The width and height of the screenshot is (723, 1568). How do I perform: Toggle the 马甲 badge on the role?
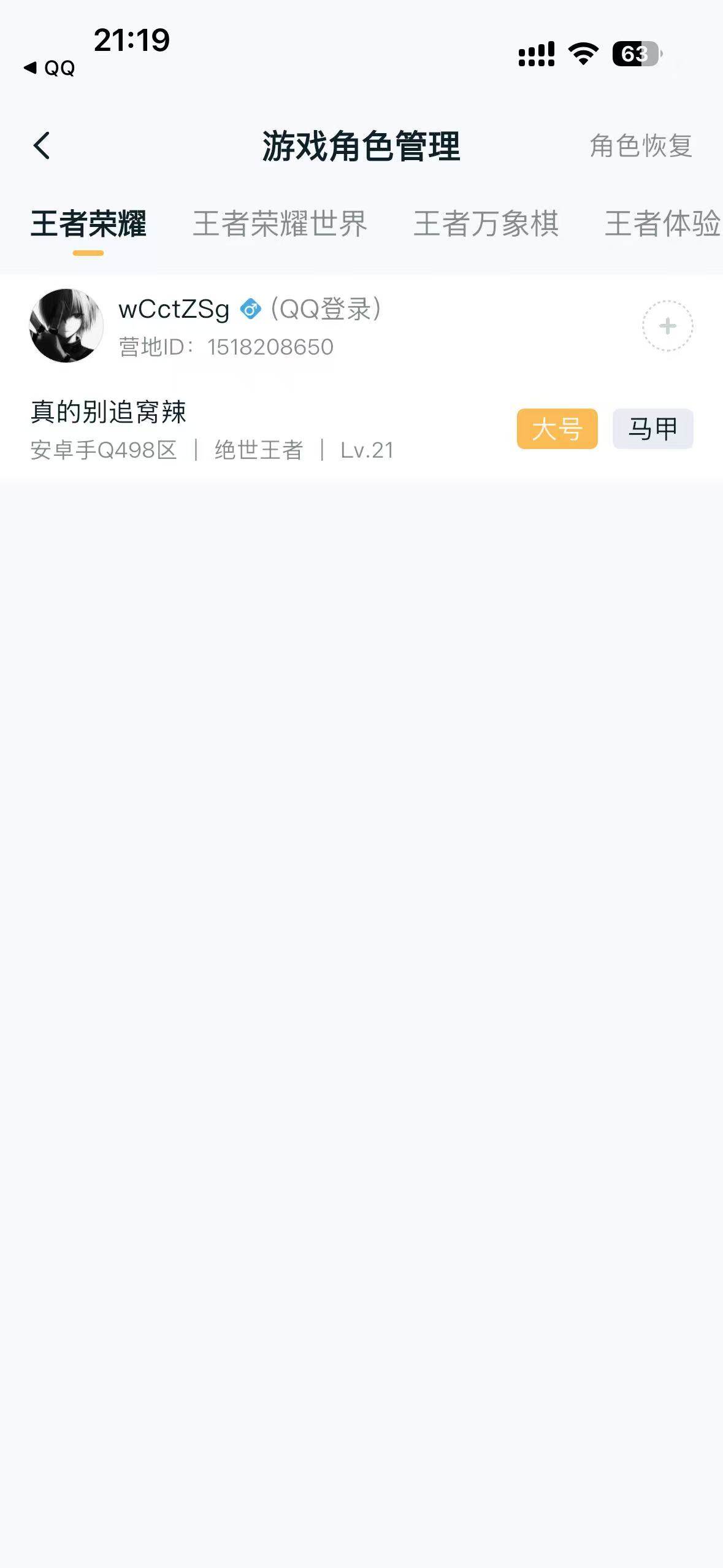(x=653, y=429)
